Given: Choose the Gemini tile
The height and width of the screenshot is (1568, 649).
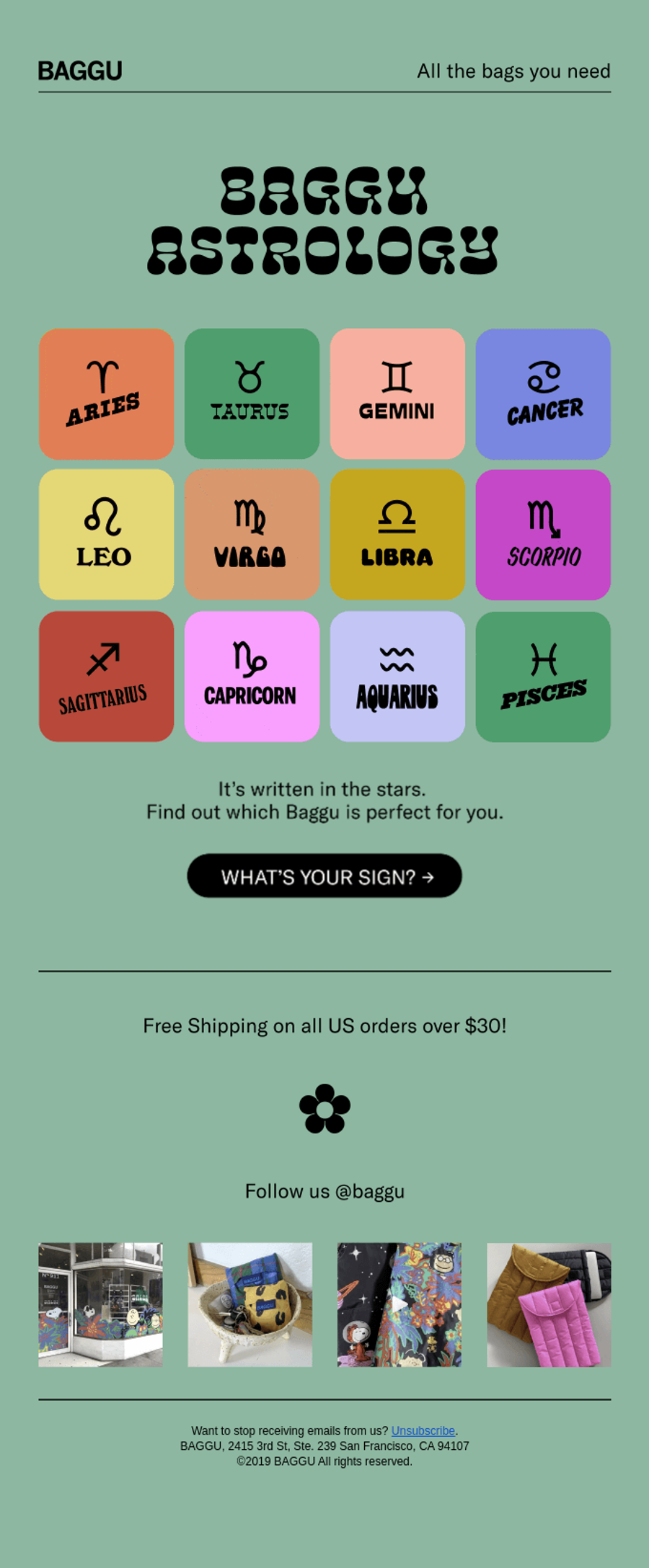Looking at the screenshot, I should click(x=397, y=394).
